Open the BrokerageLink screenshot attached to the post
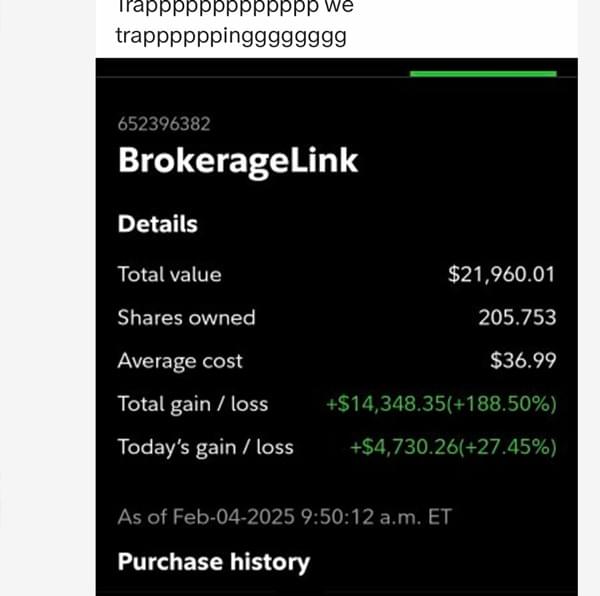The height and width of the screenshot is (596, 600). pyautogui.click(x=336, y=330)
